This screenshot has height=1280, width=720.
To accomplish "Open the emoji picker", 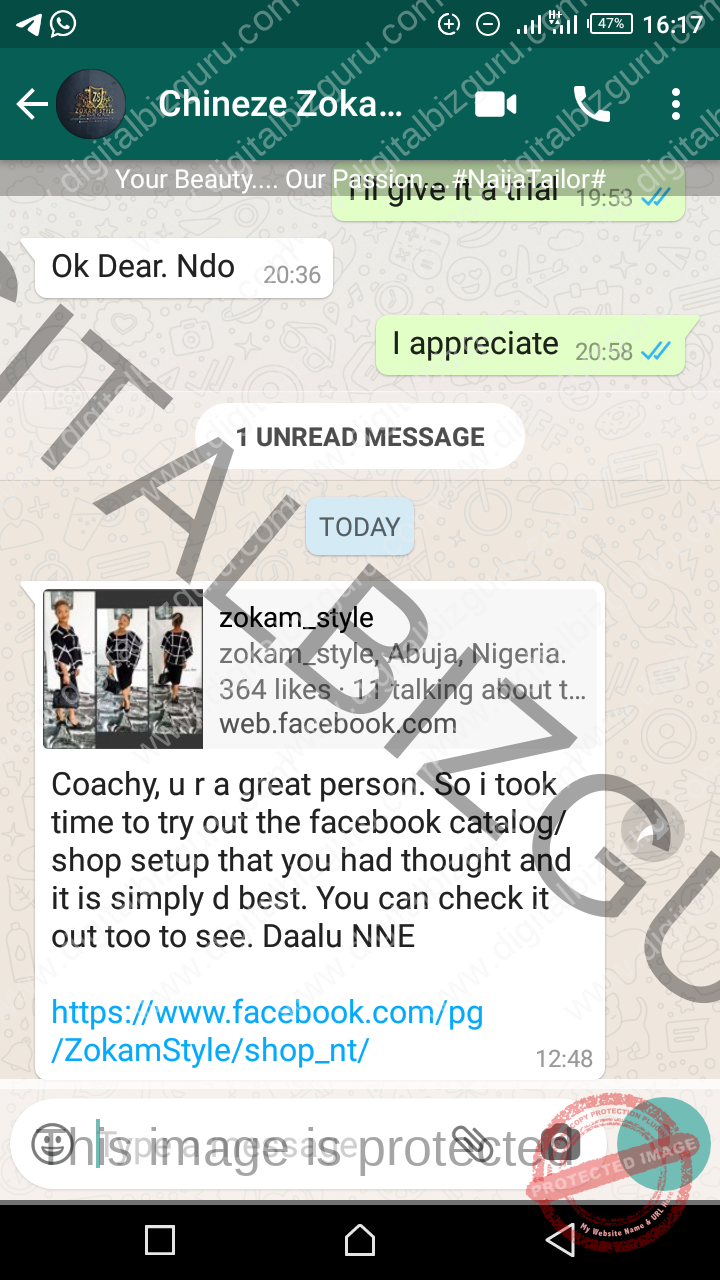I will click(52, 1143).
